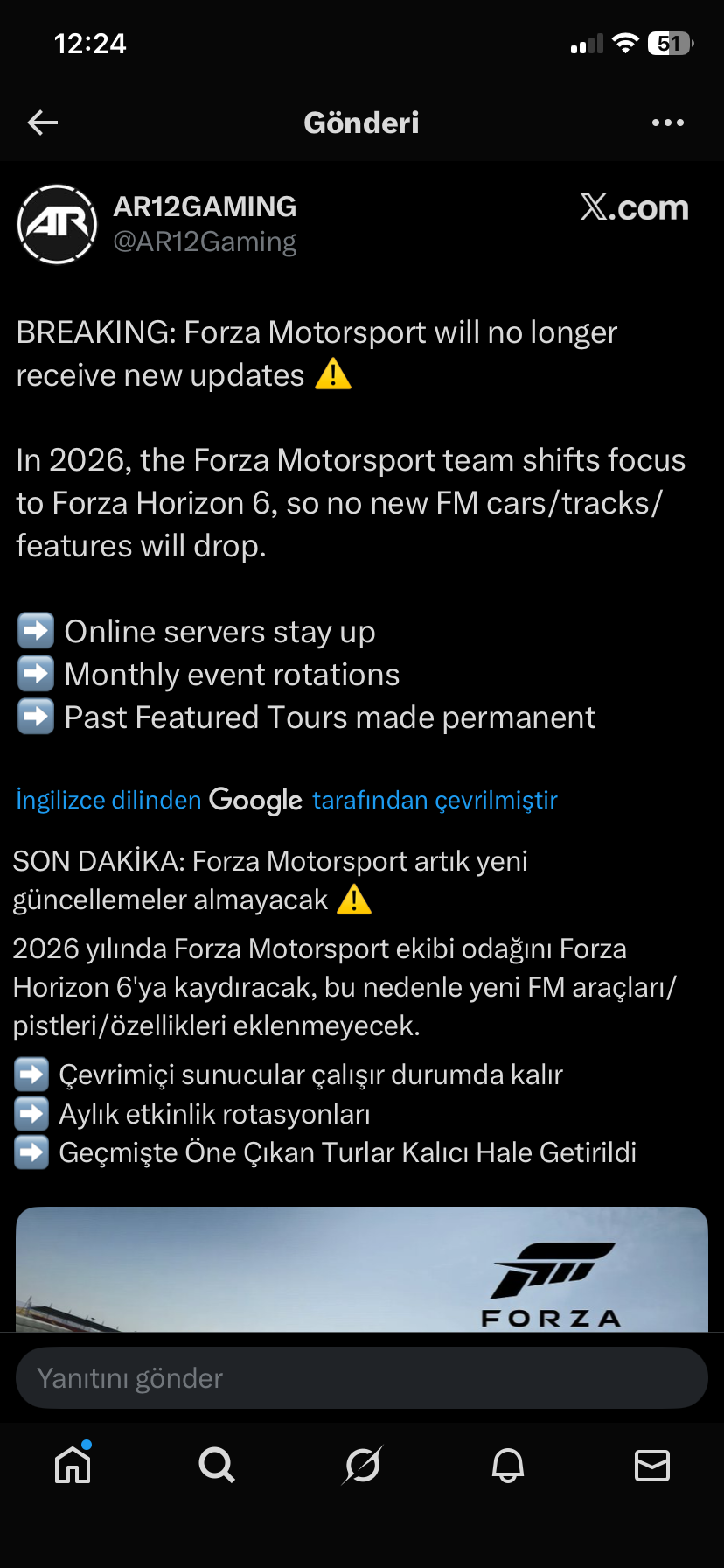Open the Messages envelope tab
The width and height of the screenshot is (724, 1568).
click(651, 1464)
